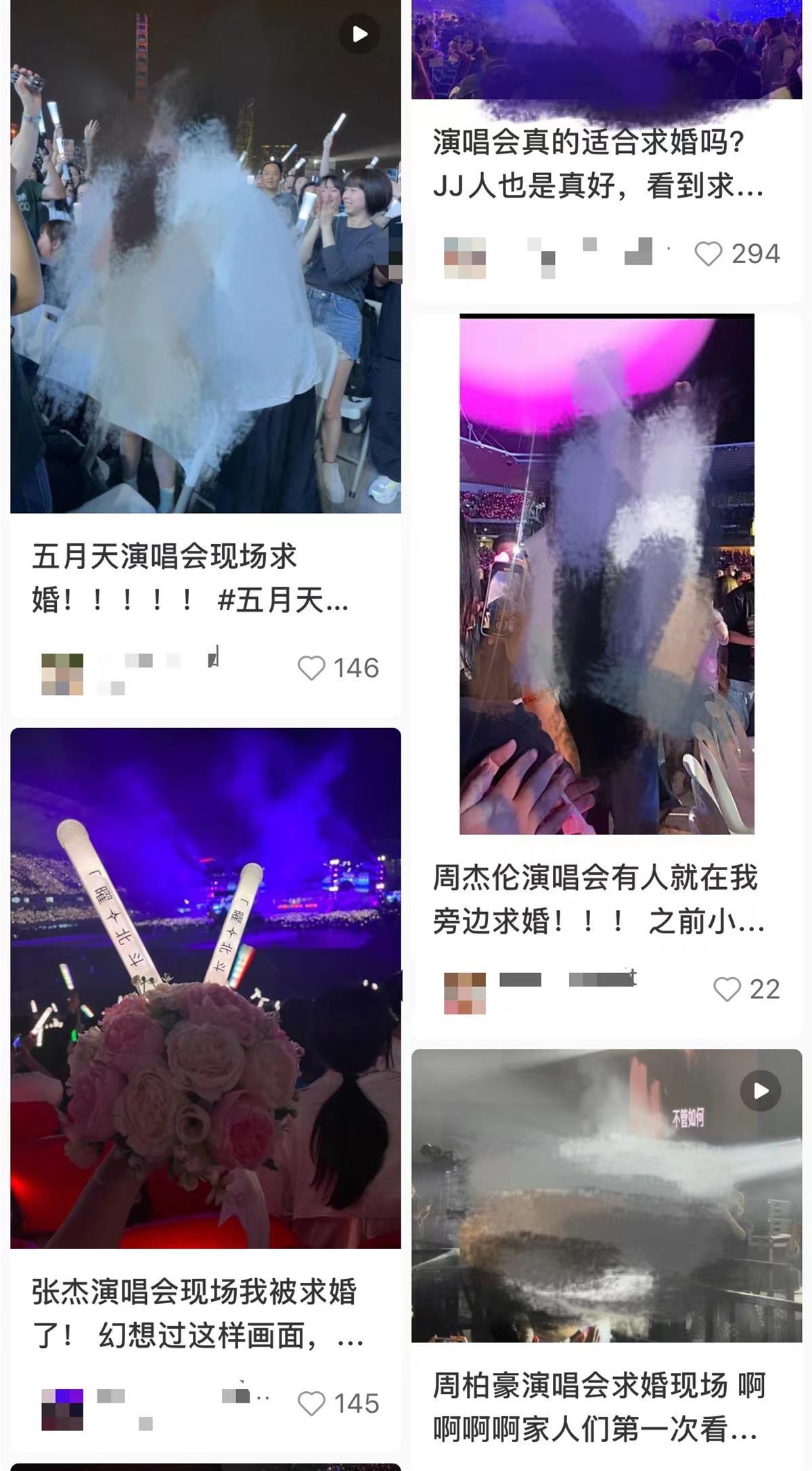This screenshot has height=1471, width=812.
Task: Like the 五月天演唱会 post with 146 likes
Action: point(312,668)
